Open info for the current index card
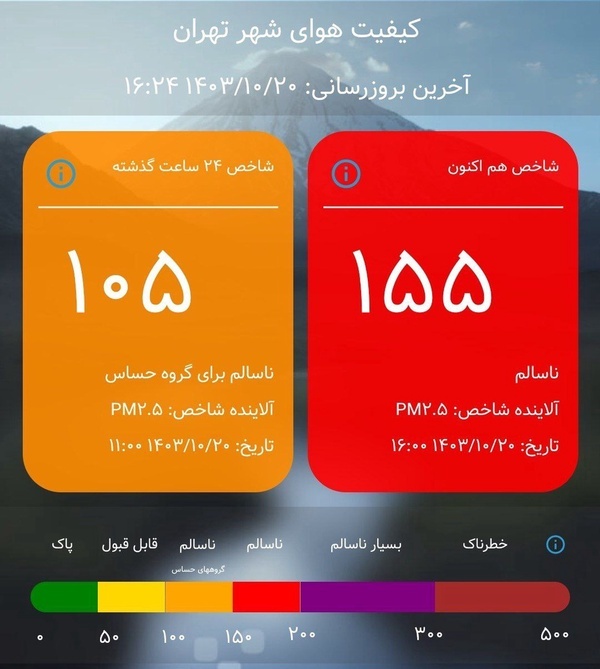Viewport: 600px width, 669px height. click(346, 173)
